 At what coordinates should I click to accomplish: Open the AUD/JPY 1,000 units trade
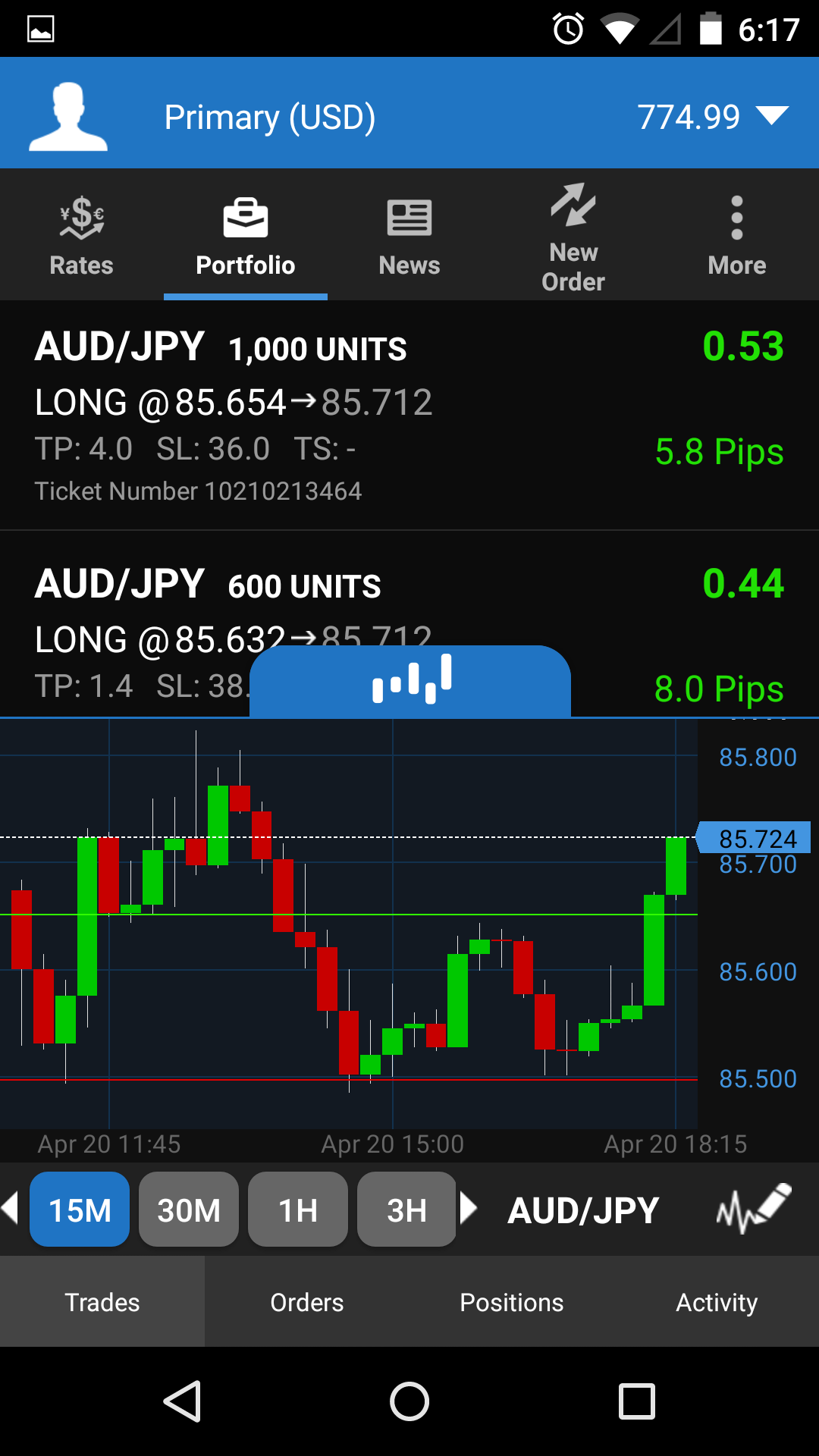click(409, 415)
